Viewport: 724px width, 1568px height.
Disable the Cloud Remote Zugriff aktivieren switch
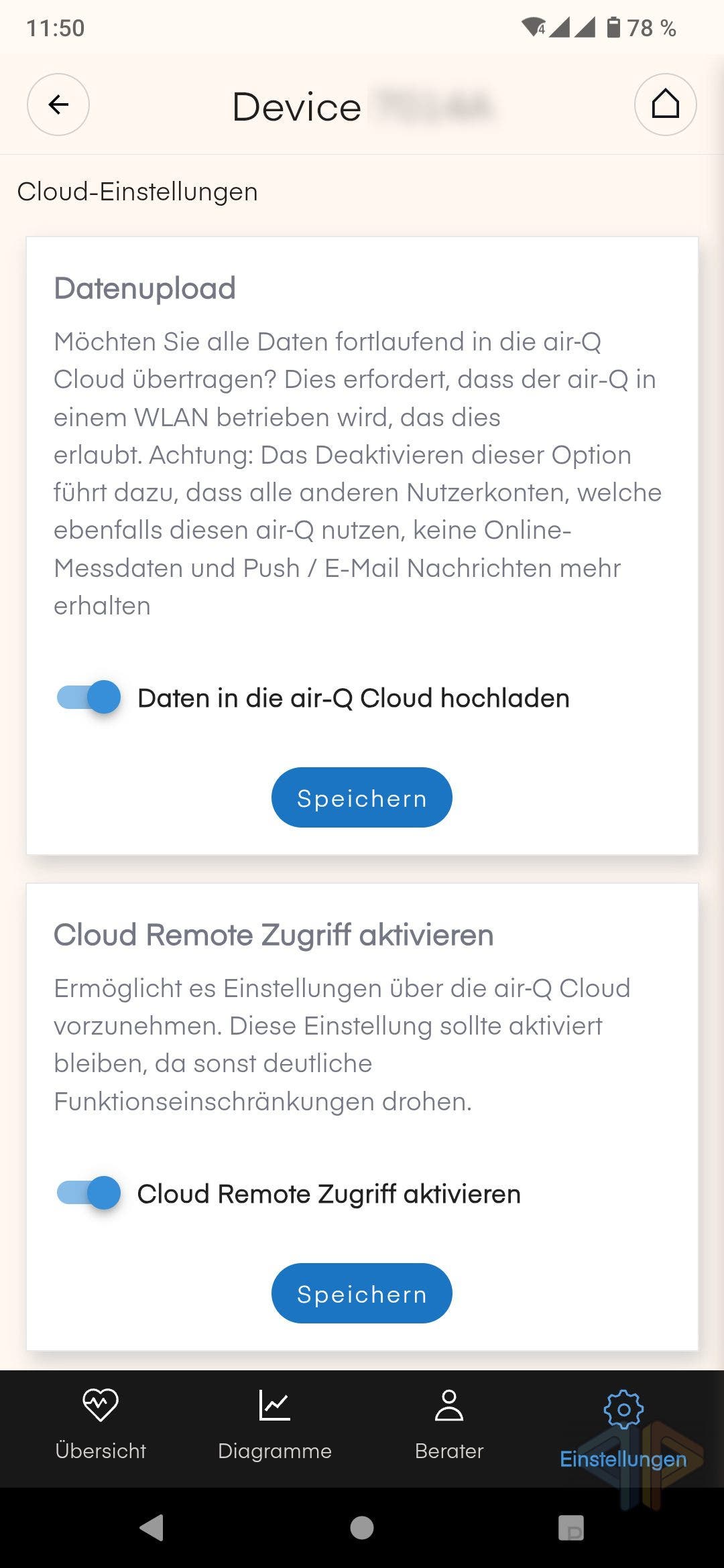[89, 1193]
